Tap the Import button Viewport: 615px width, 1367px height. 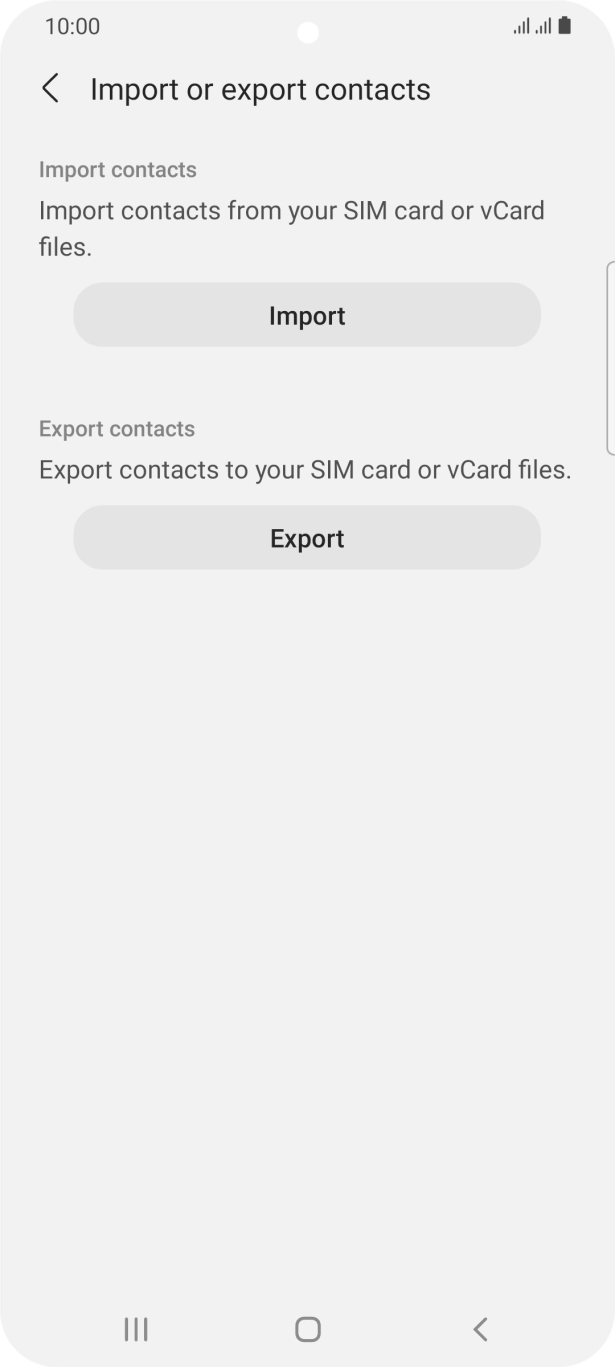(x=307, y=315)
